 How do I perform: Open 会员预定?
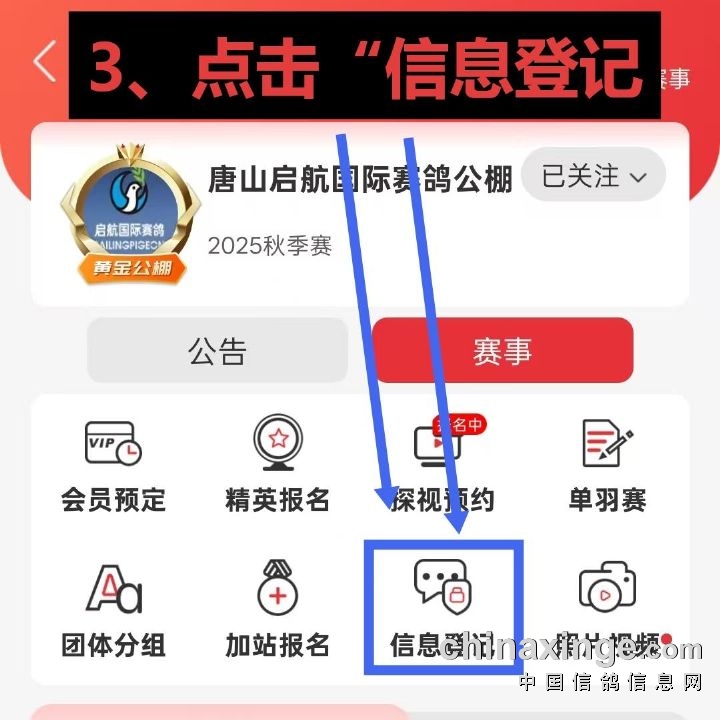tap(113, 464)
